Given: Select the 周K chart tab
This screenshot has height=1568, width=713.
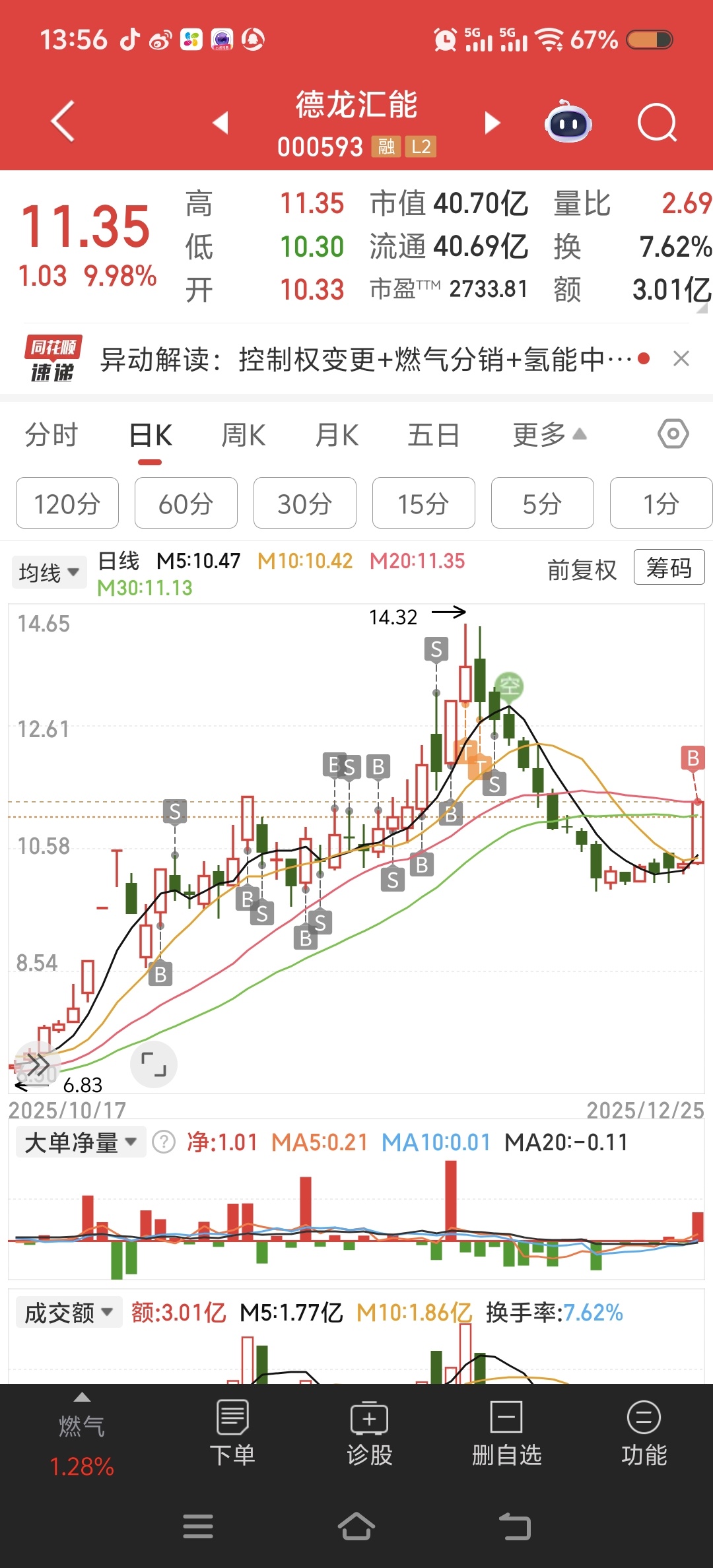Looking at the screenshot, I should tap(243, 436).
